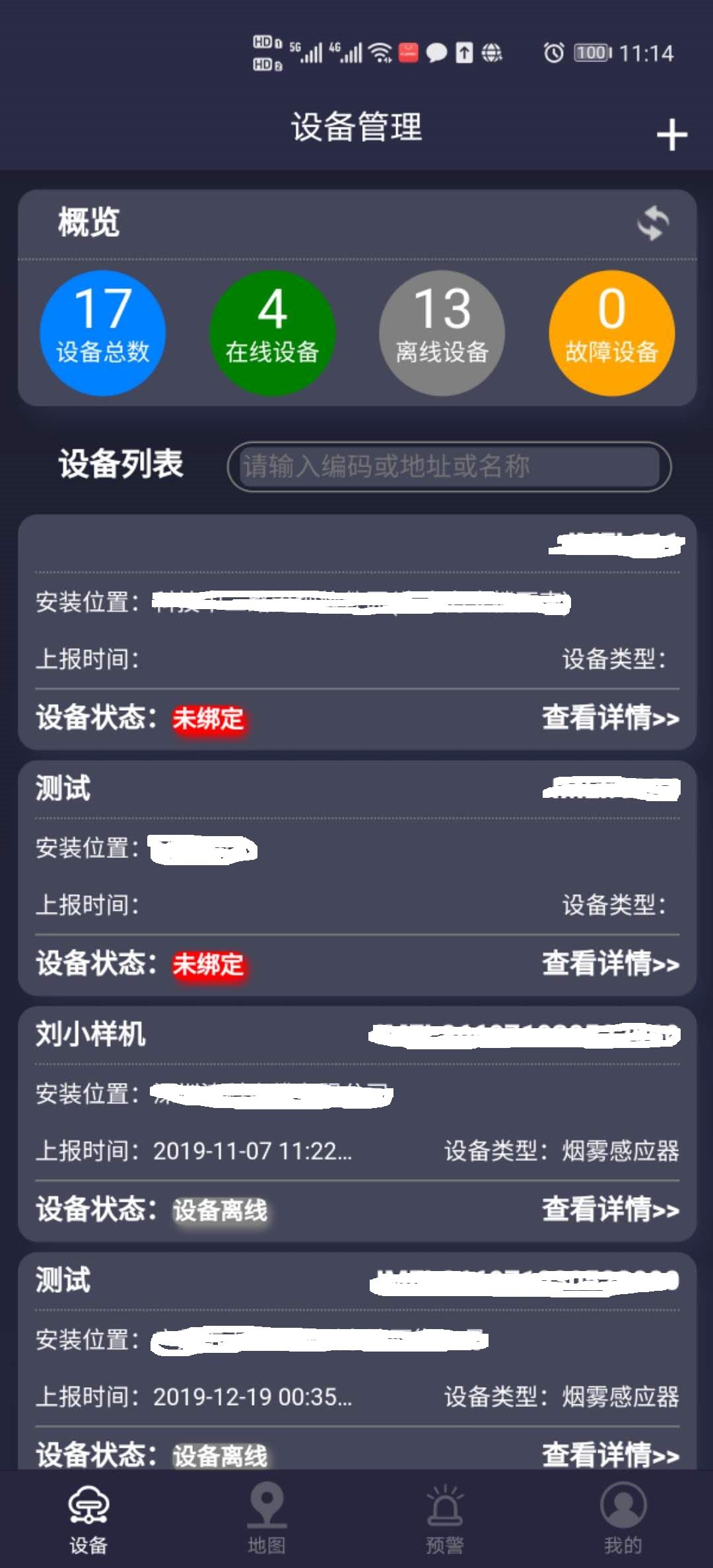Tap the 设备总数 total devices circle
The width and height of the screenshot is (713, 1568).
pos(103,333)
